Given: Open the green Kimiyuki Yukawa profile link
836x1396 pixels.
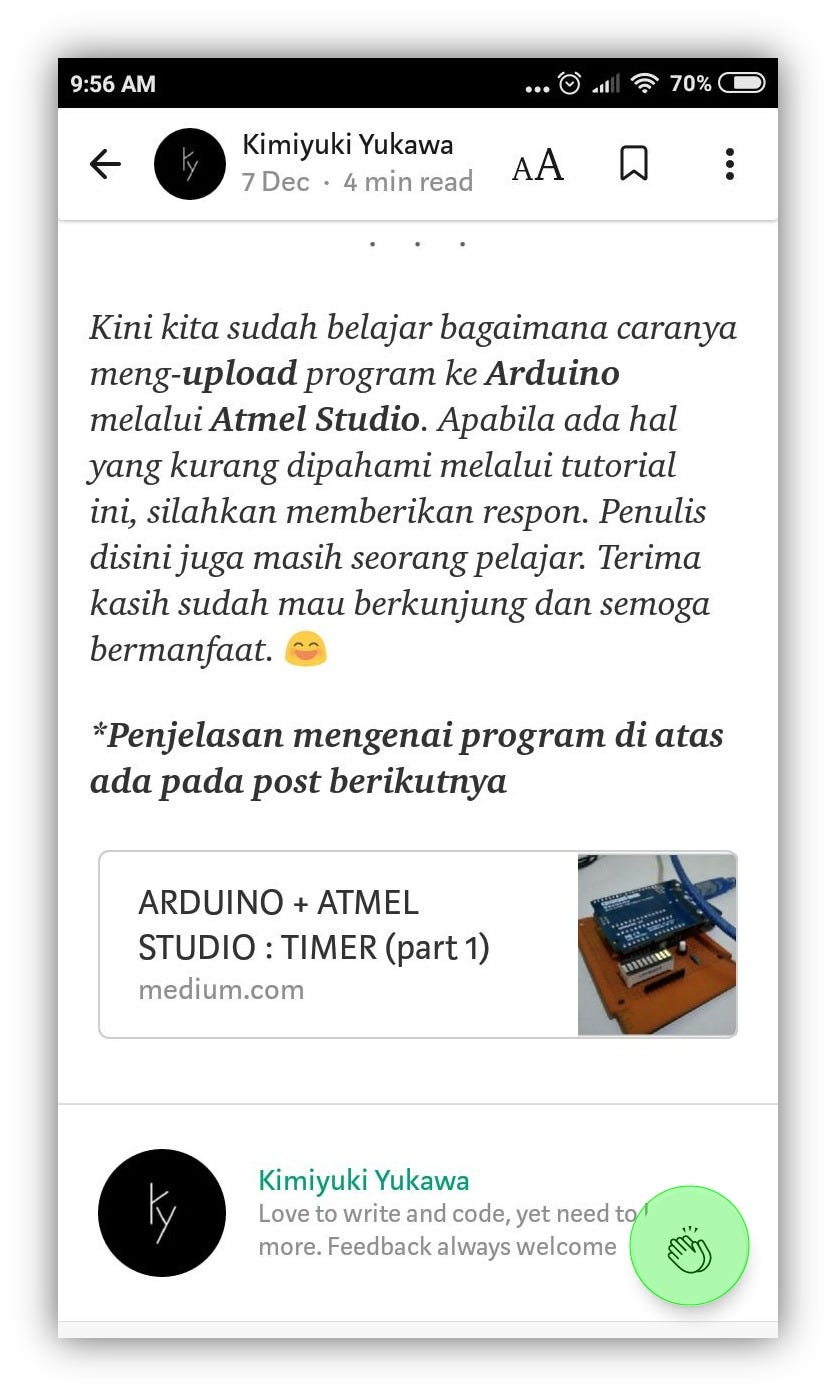Looking at the screenshot, I should pos(363,1180).
